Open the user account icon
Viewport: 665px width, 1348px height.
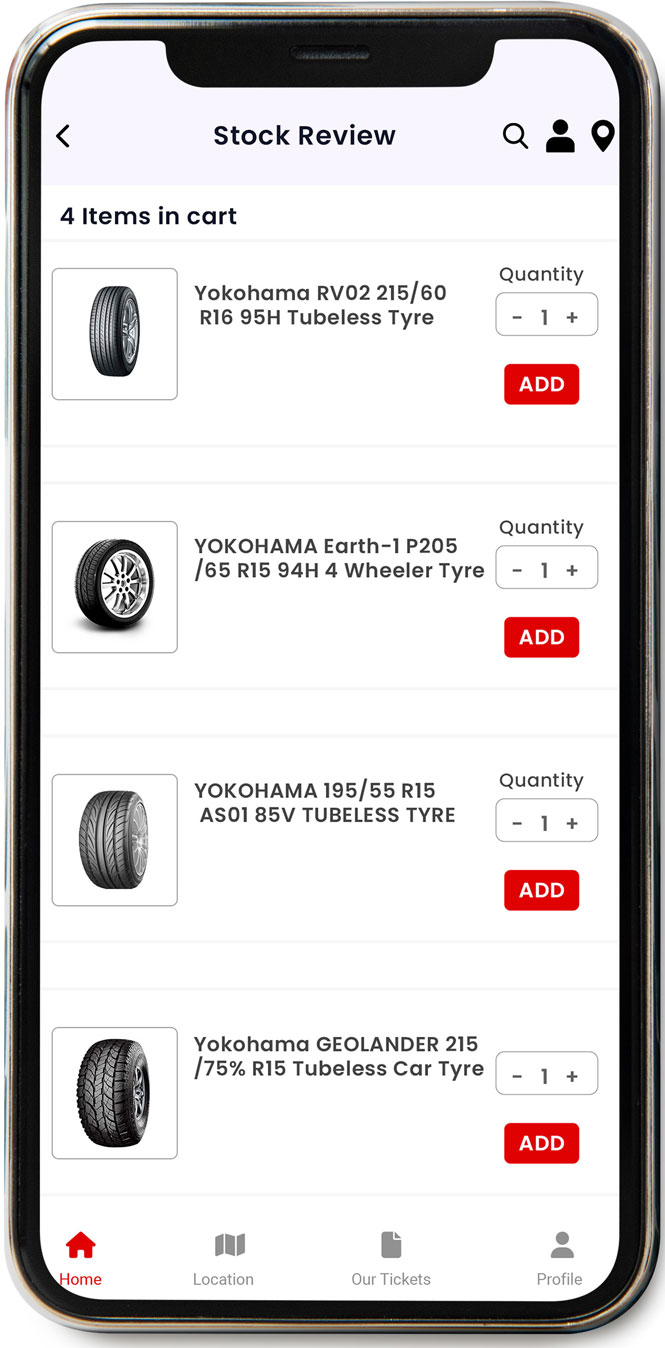[x=560, y=136]
